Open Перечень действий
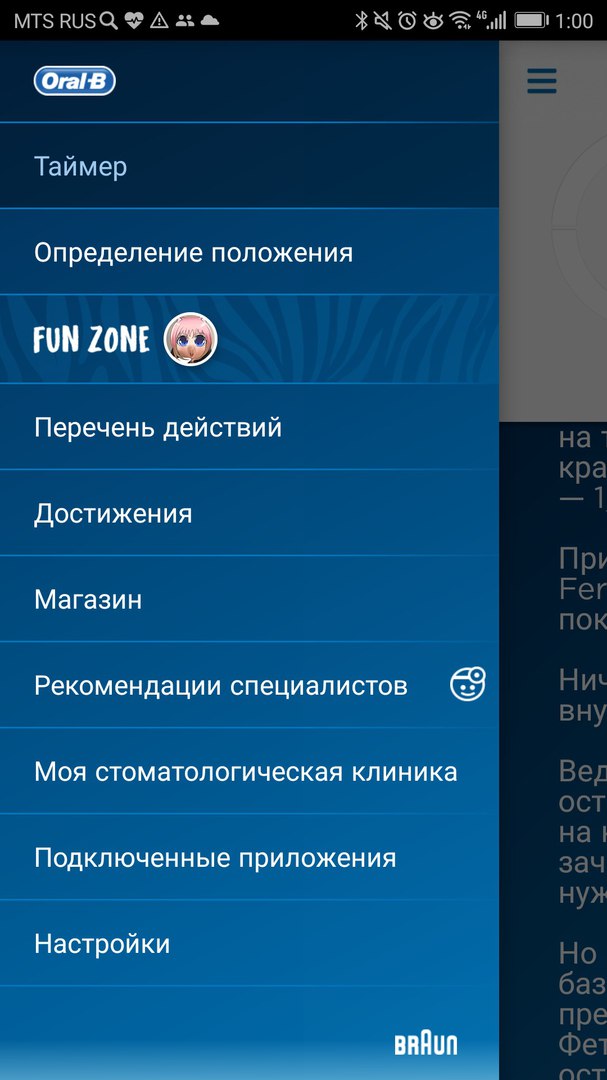Screen dimensions: 607x1080 pos(249,427)
